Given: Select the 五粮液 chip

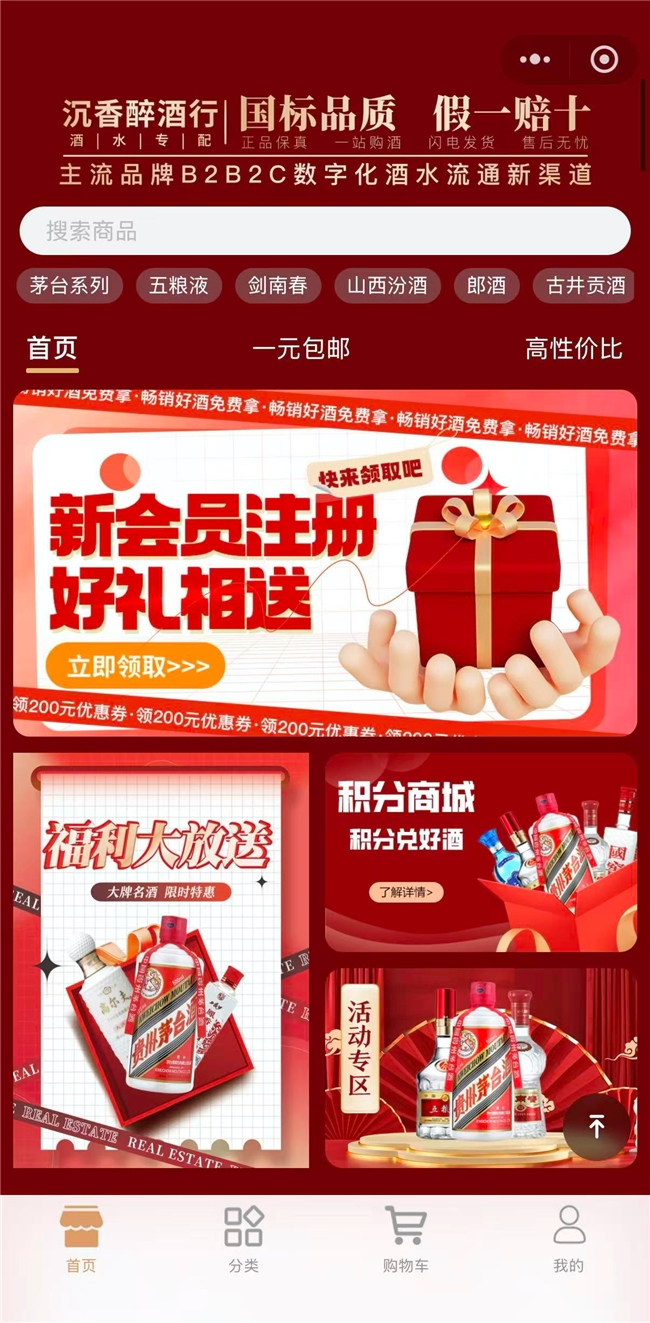Looking at the screenshot, I should (x=179, y=286).
